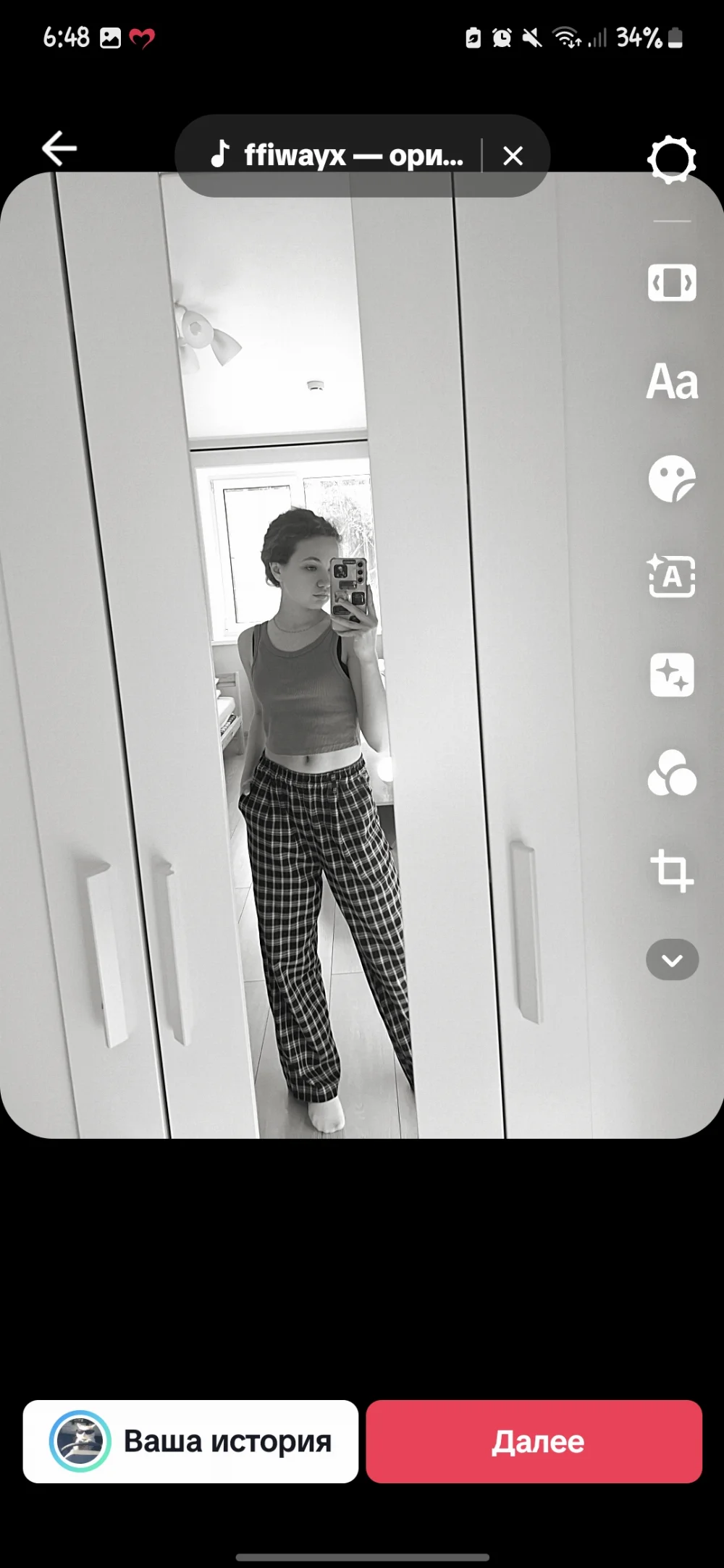Viewport: 724px width, 1568px height.
Task: Continue with the Далее button
Action: pyautogui.click(x=534, y=1441)
